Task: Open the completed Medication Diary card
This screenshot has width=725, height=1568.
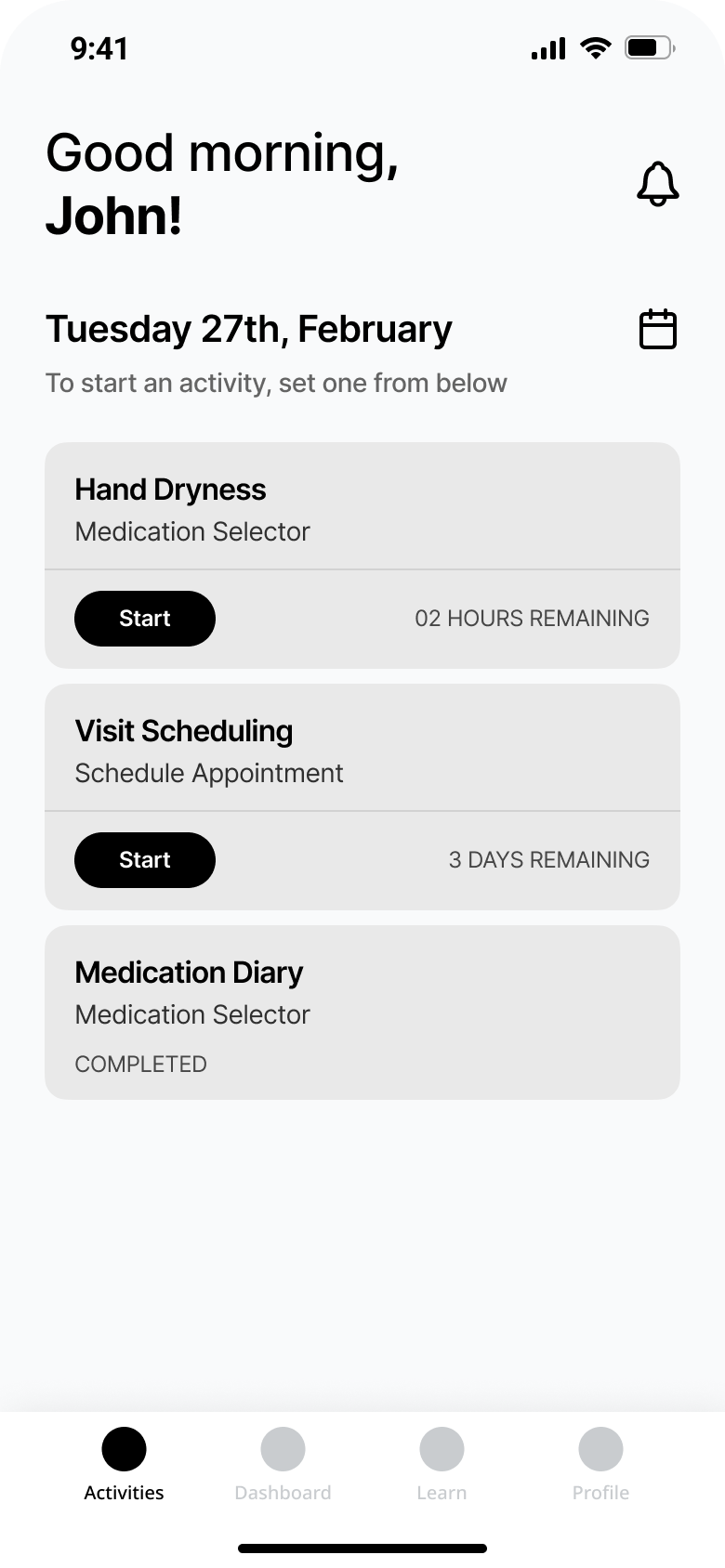Action: pos(362,1013)
